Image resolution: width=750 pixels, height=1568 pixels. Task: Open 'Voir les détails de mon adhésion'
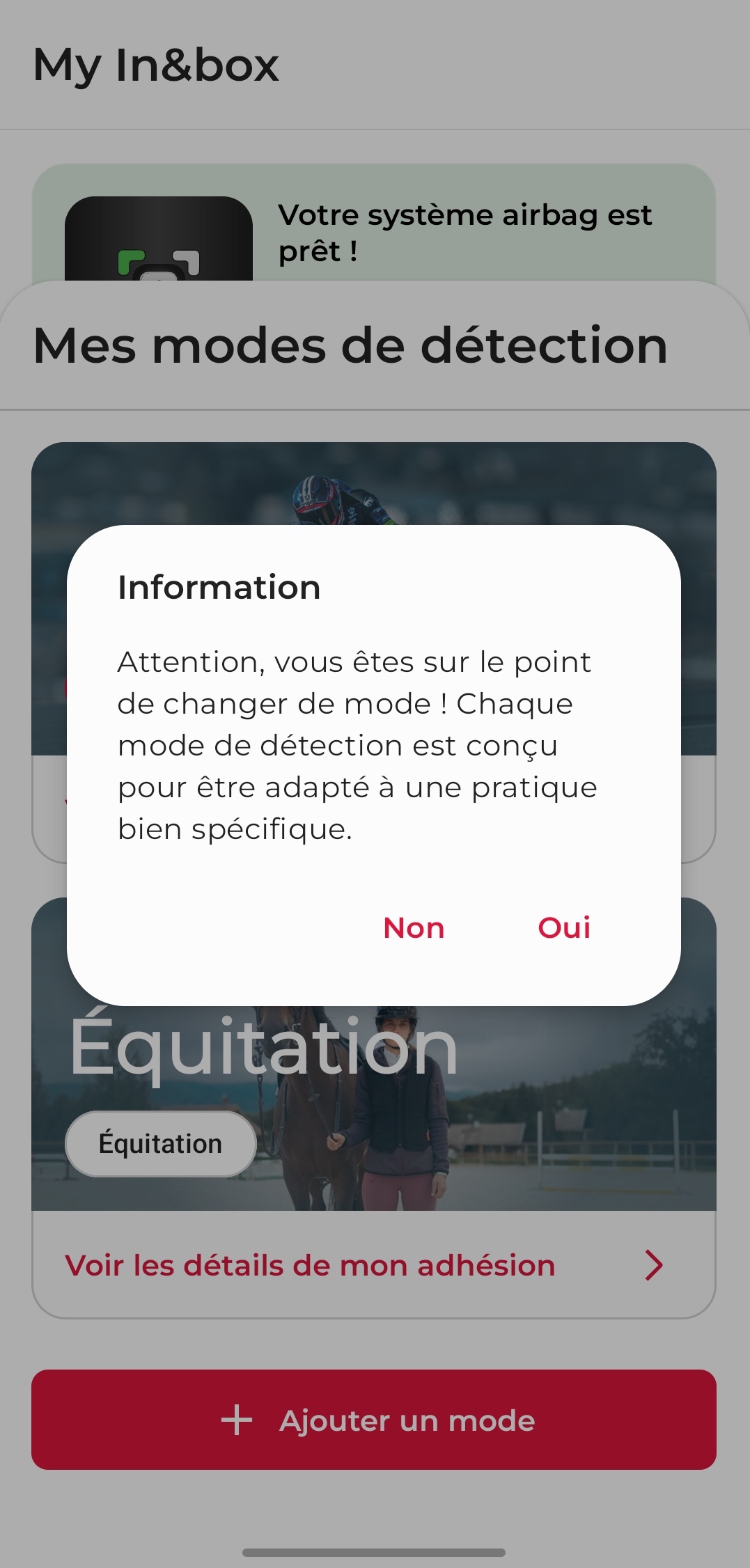(x=308, y=1265)
